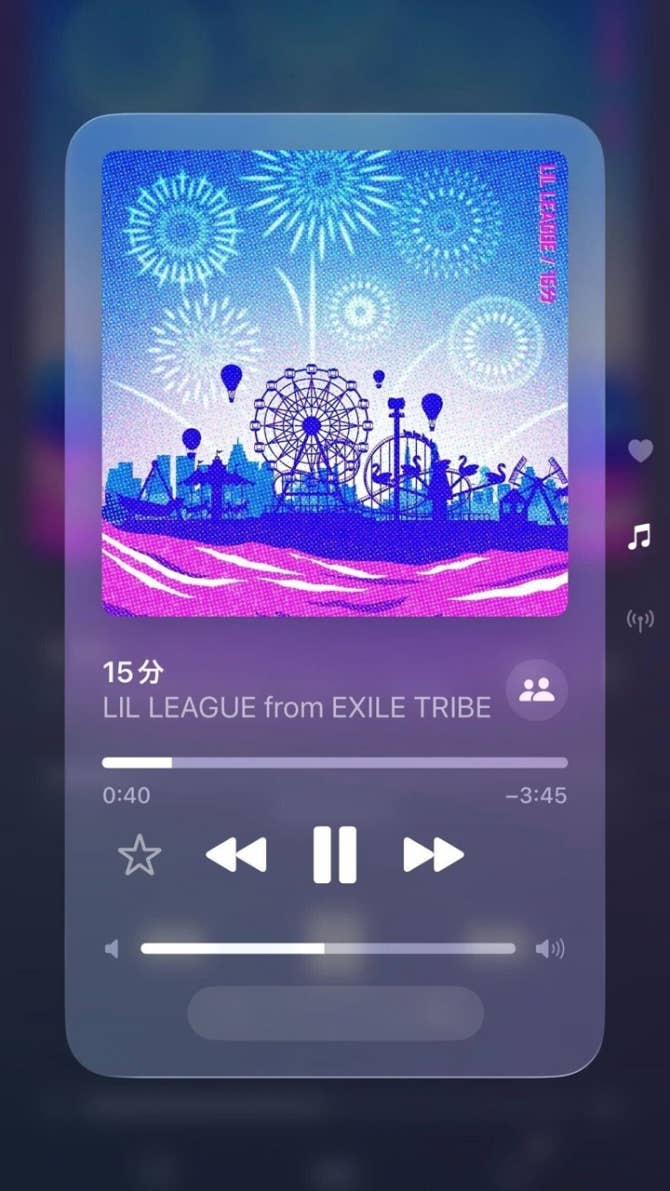Skip to the next track
The image size is (670, 1191).
coord(433,855)
